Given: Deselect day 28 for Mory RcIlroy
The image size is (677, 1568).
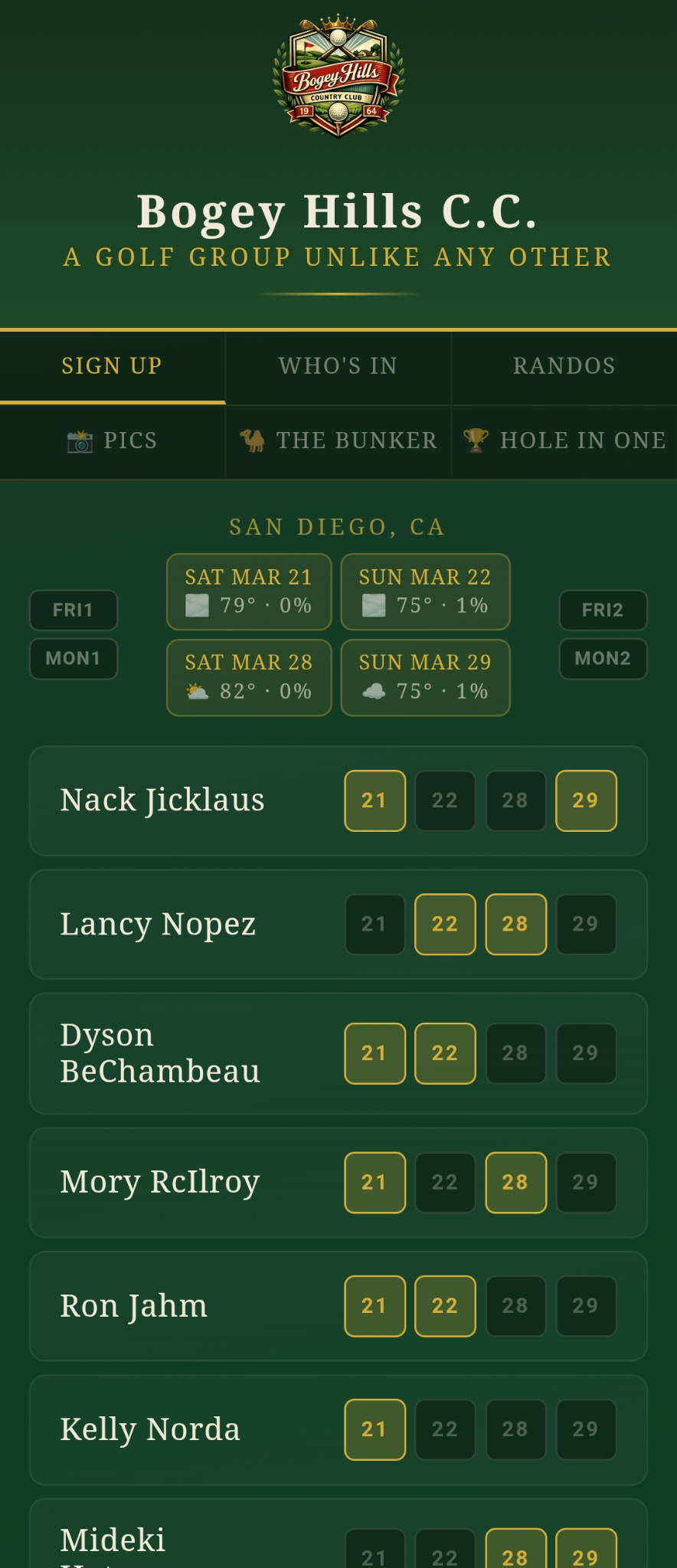Looking at the screenshot, I should (515, 1182).
